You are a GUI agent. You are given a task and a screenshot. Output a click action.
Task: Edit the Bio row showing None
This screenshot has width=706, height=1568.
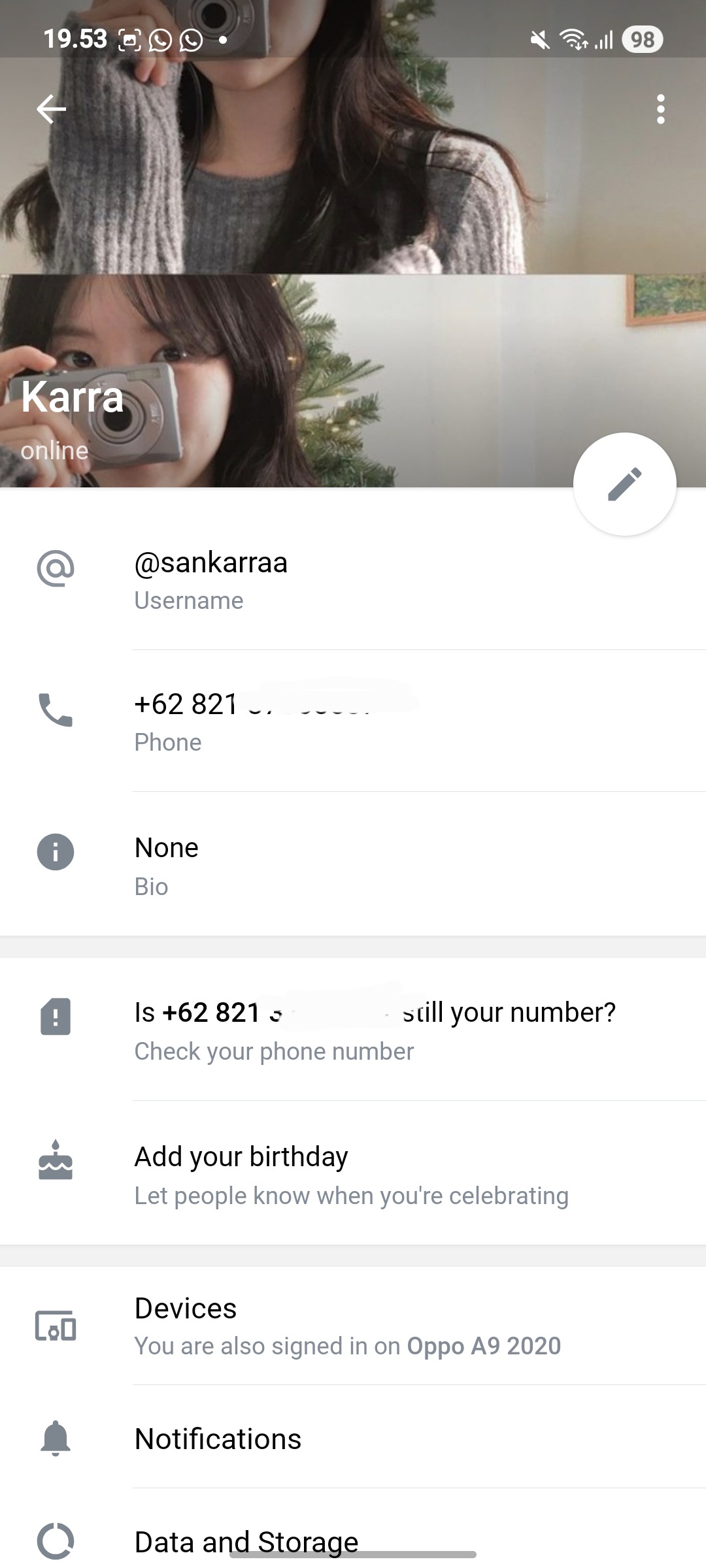[x=353, y=865]
